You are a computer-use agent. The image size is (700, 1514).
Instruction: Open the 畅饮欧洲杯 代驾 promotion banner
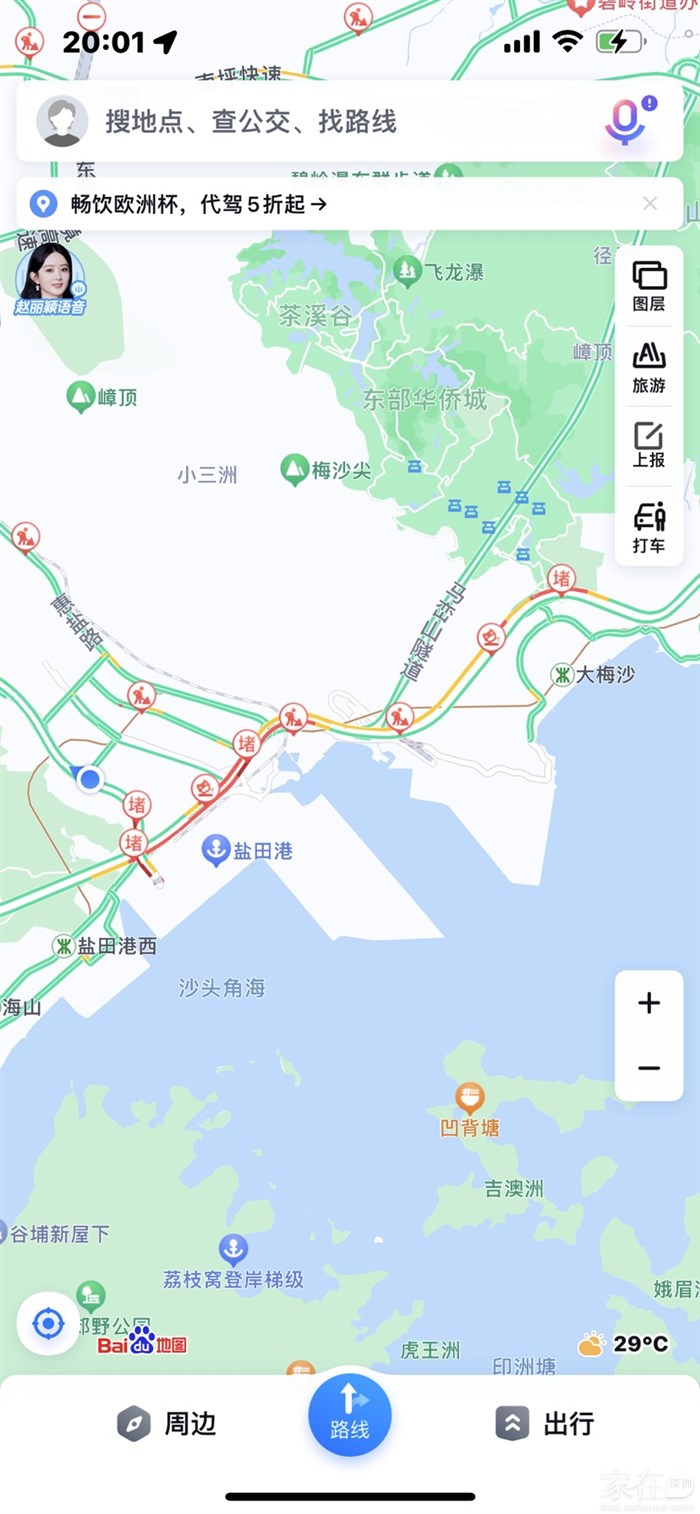pos(200,204)
